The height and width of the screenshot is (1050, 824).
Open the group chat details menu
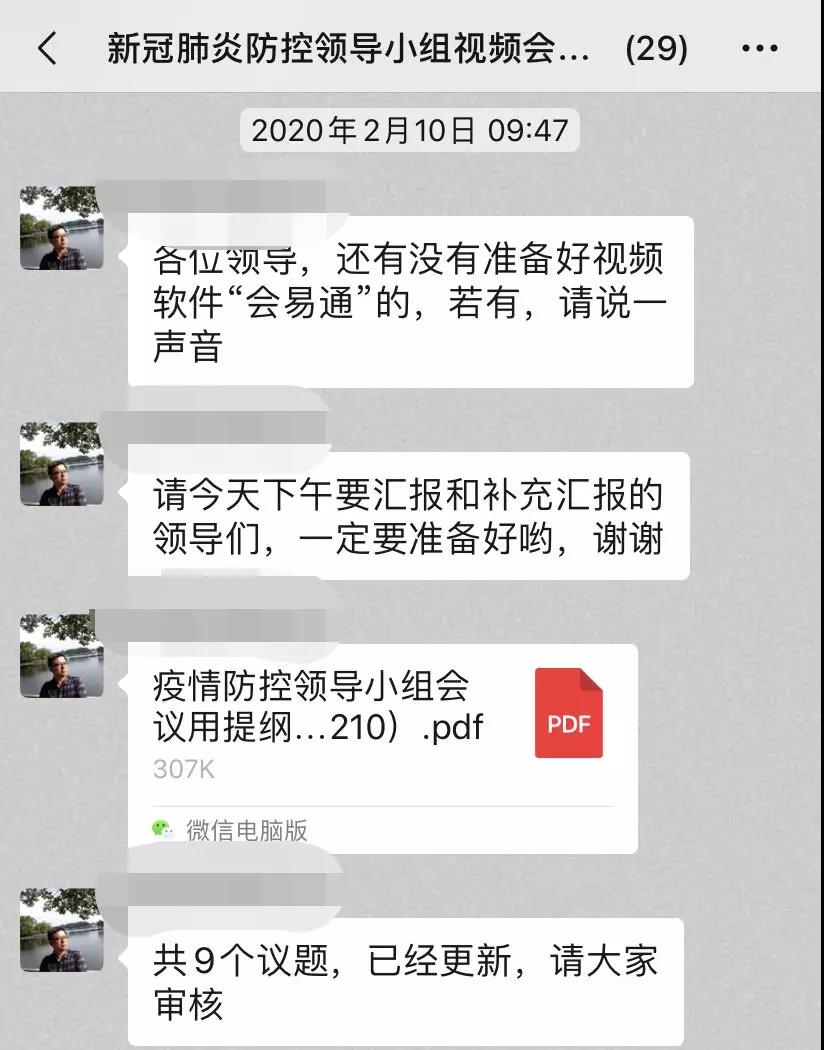pyautogui.click(x=760, y=48)
